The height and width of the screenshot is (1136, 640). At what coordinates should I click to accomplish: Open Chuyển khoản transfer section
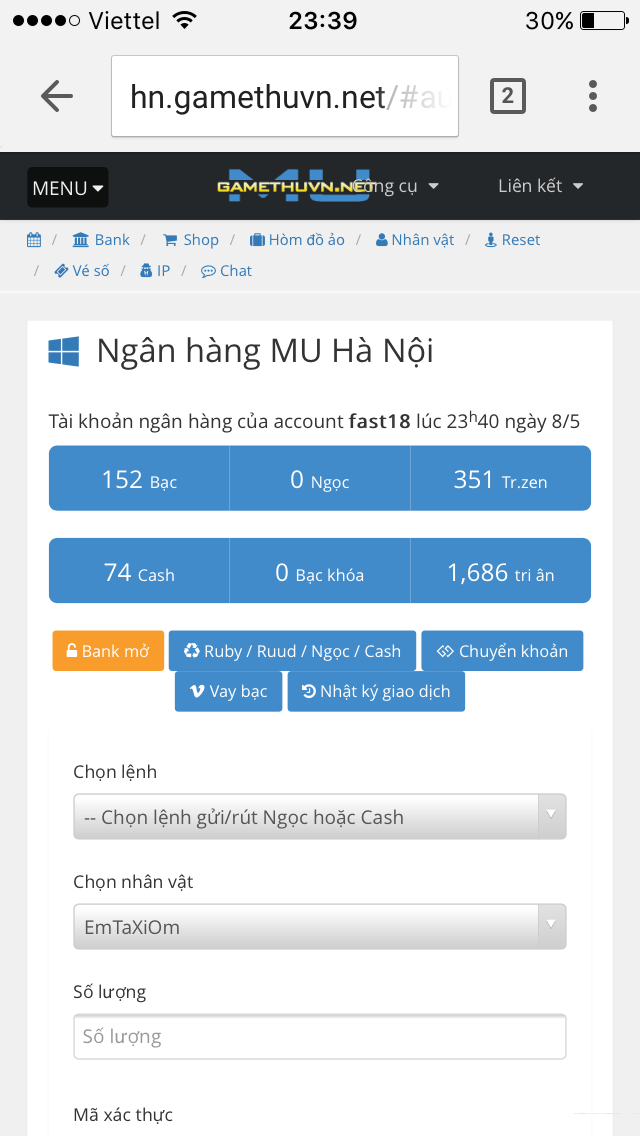[502, 651]
